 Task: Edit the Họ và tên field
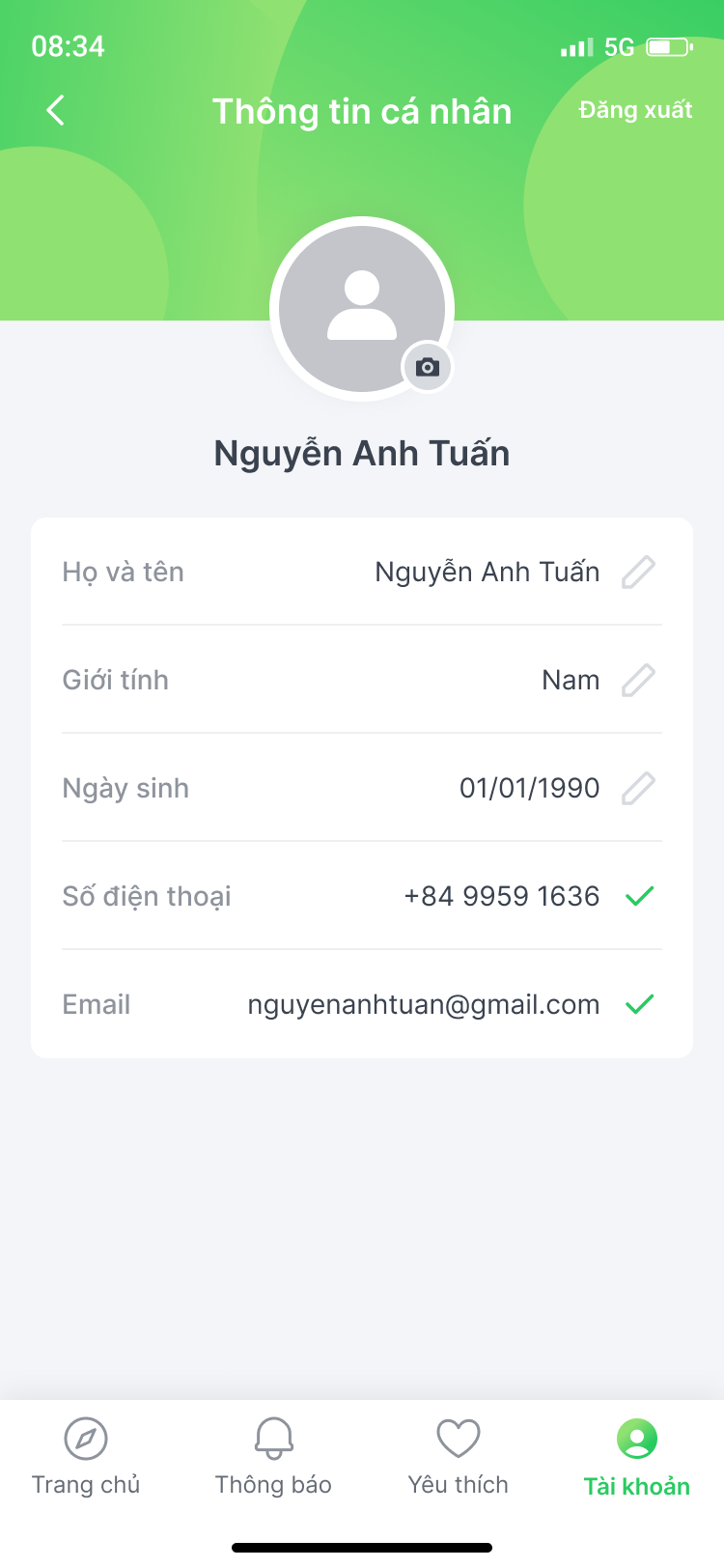pyautogui.click(x=638, y=572)
